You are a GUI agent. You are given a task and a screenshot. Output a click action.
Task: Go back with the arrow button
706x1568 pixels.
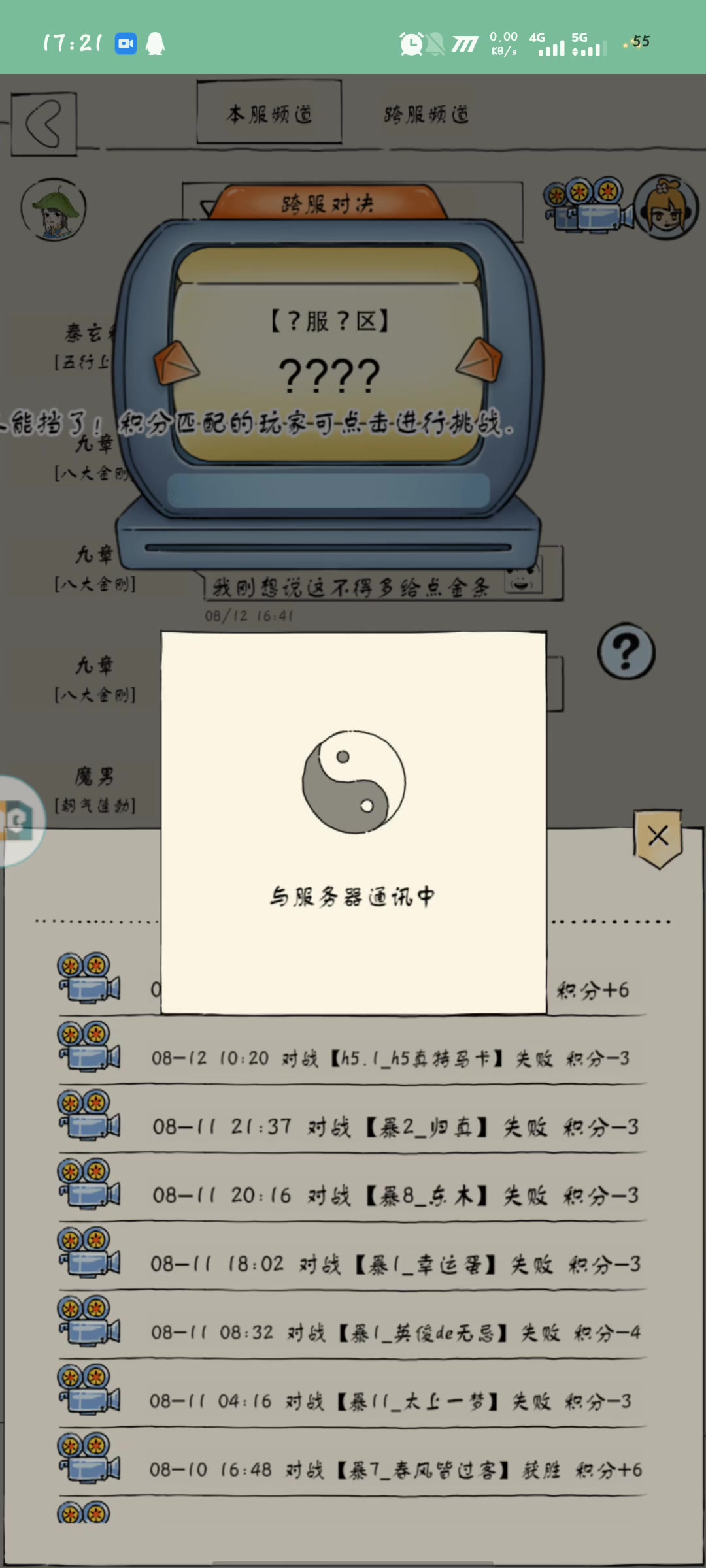[x=44, y=124]
